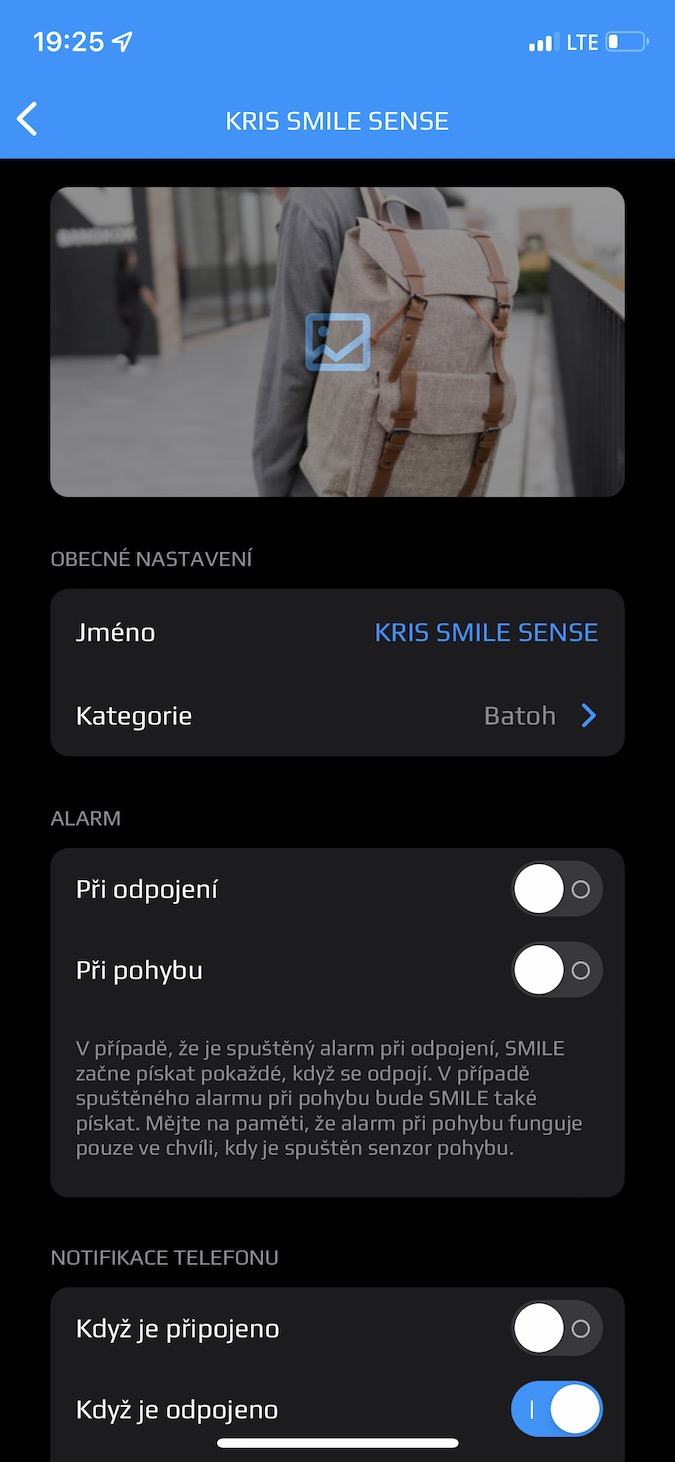Disable Když je odpojeno notification
675x1462 pixels.
click(x=557, y=1410)
